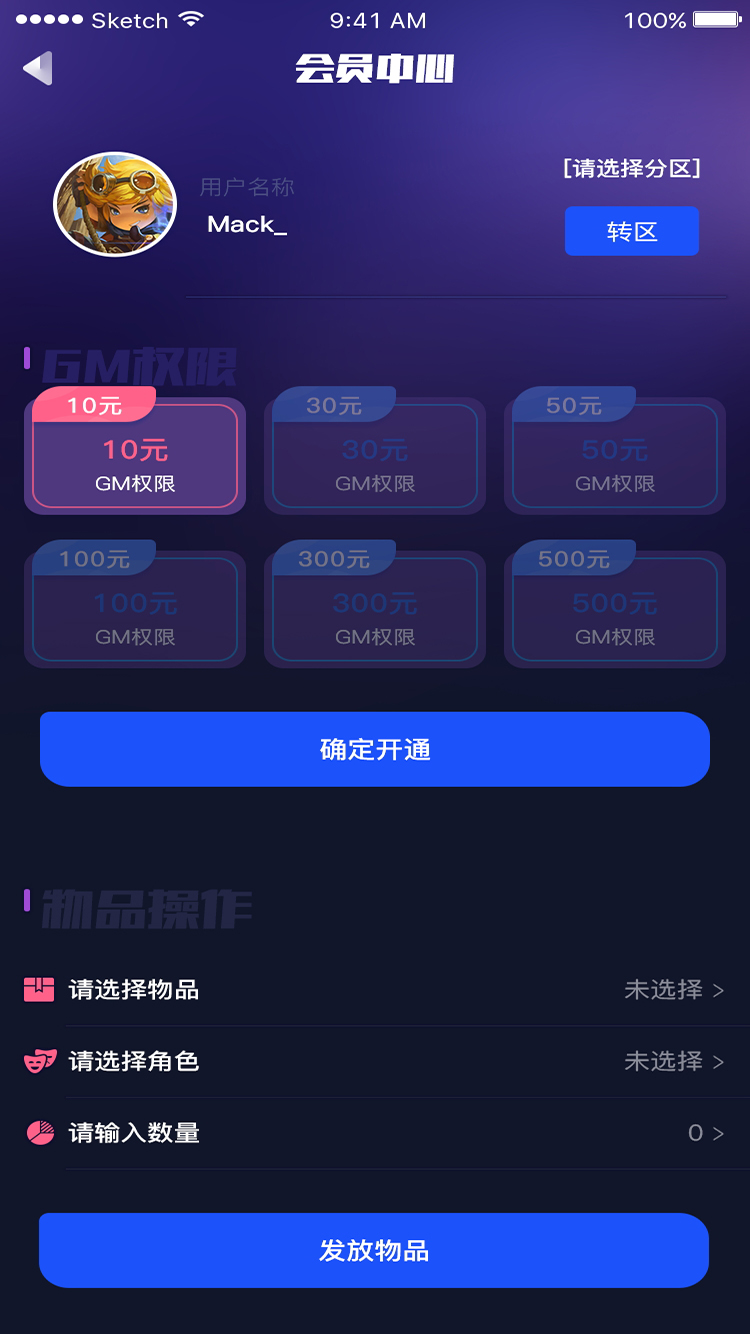
Task: Pick the 500元 GM权限 option
Action: click(x=615, y=610)
